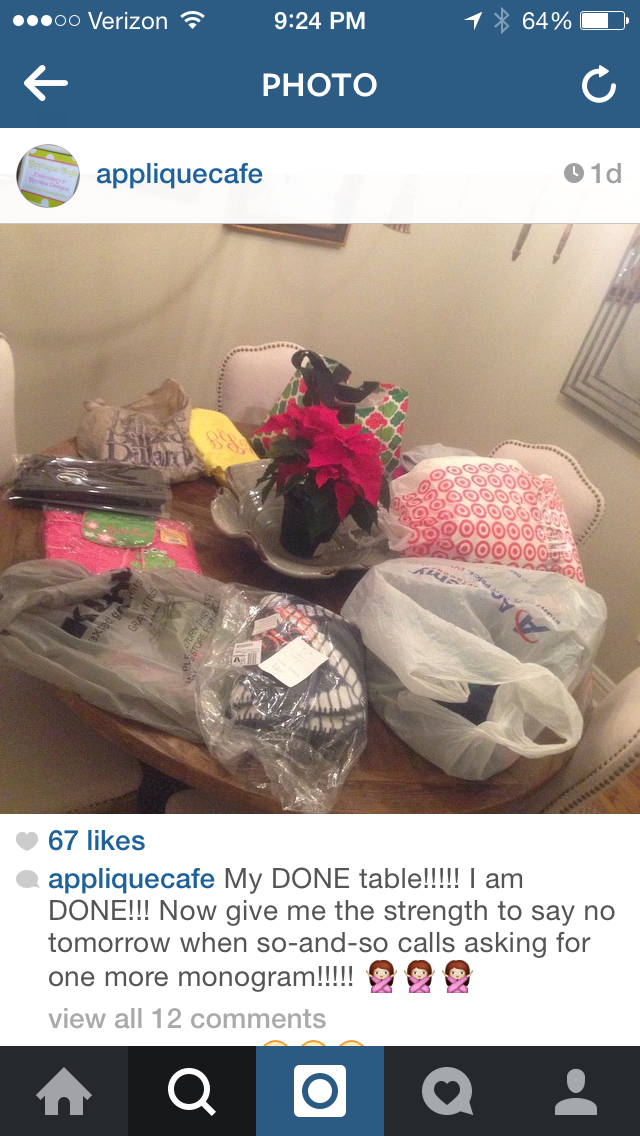Go back using the arrow icon
Viewport: 640px width, 1136px height.
click(x=45, y=85)
